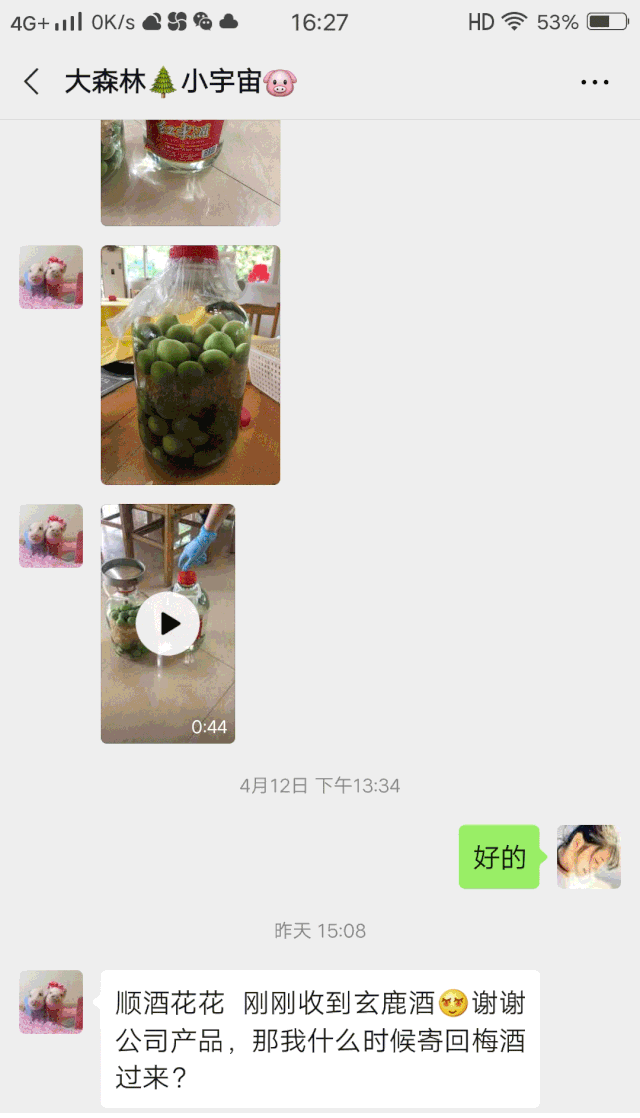Image resolution: width=640 pixels, height=1118 pixels.
Task: Open the partial photo at top
Action: [x=190, y=172]
